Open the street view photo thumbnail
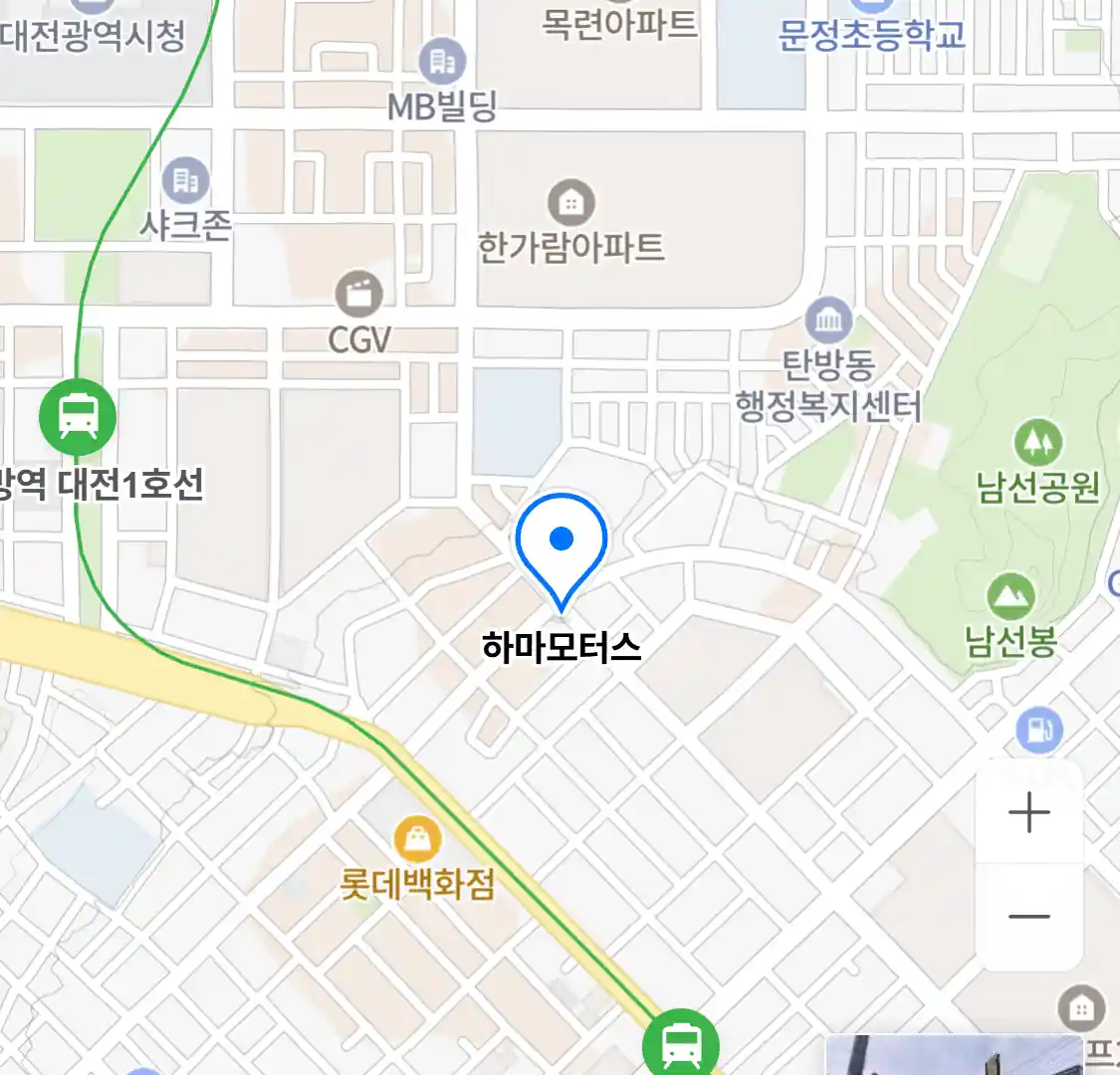Viewport: 1120px width, 1075px height. [954, 1055]
